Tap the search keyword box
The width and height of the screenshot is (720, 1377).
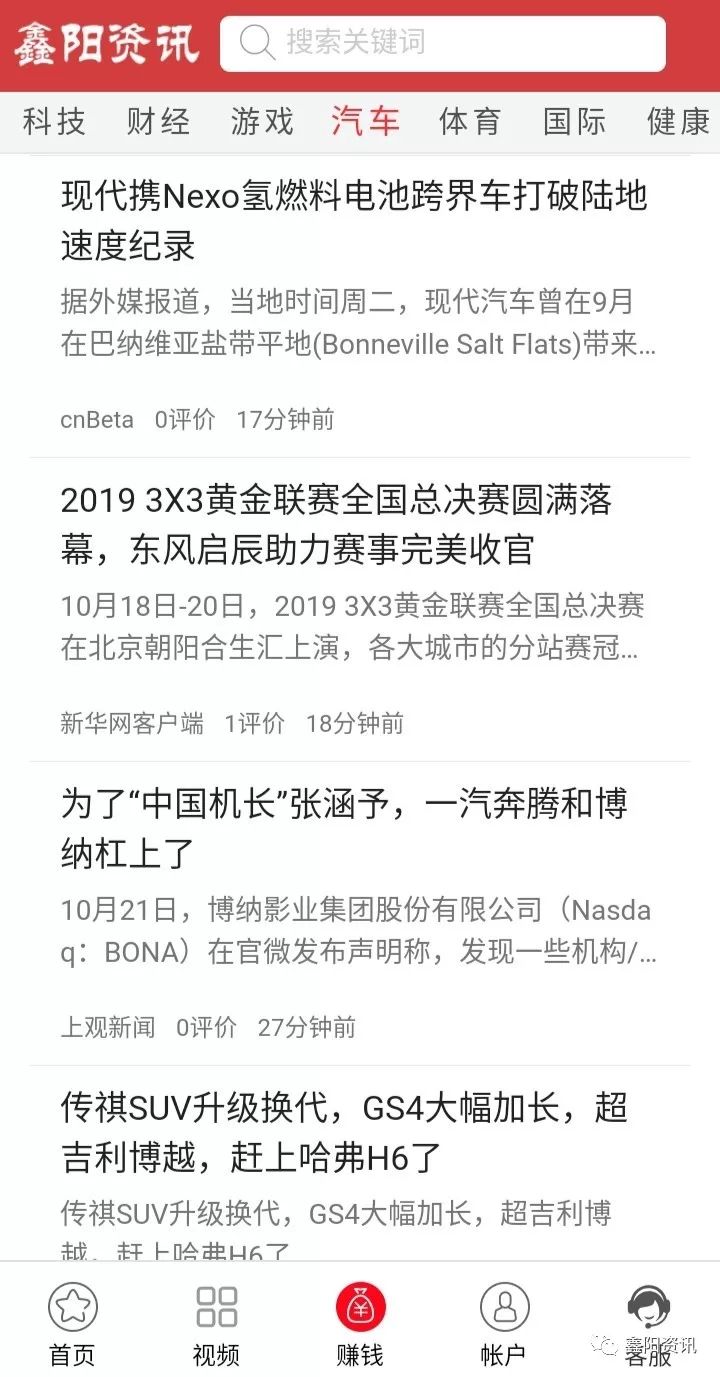pyautogui.click(x=442, y=43)
